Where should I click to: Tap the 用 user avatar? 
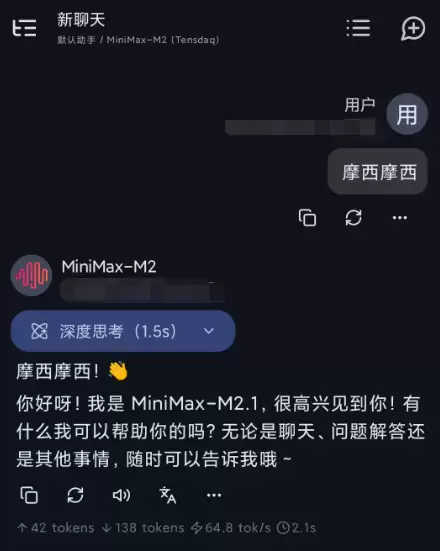click(x=407, y=114)
